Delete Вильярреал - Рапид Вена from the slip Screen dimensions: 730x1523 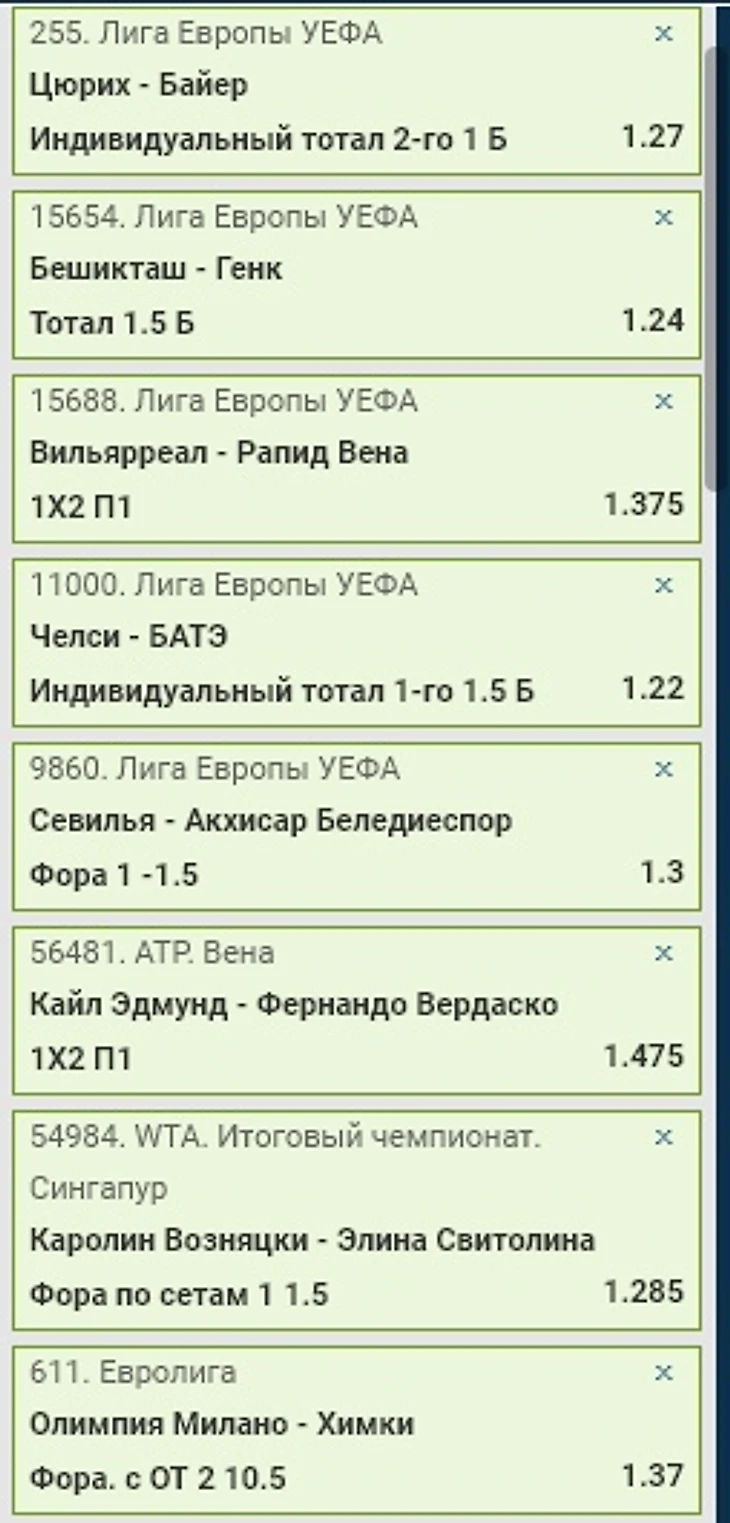[663, 402]
